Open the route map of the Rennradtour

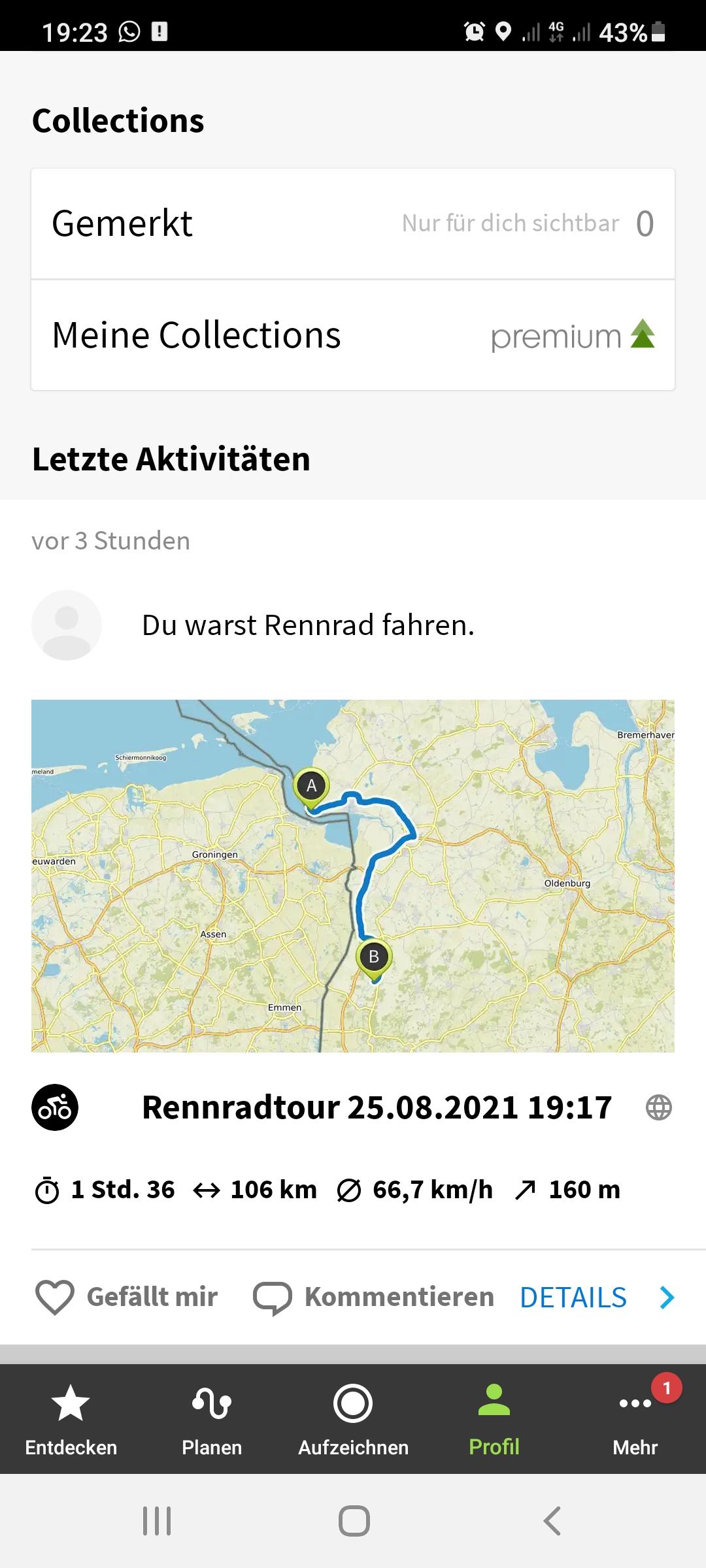click(353, 876)
